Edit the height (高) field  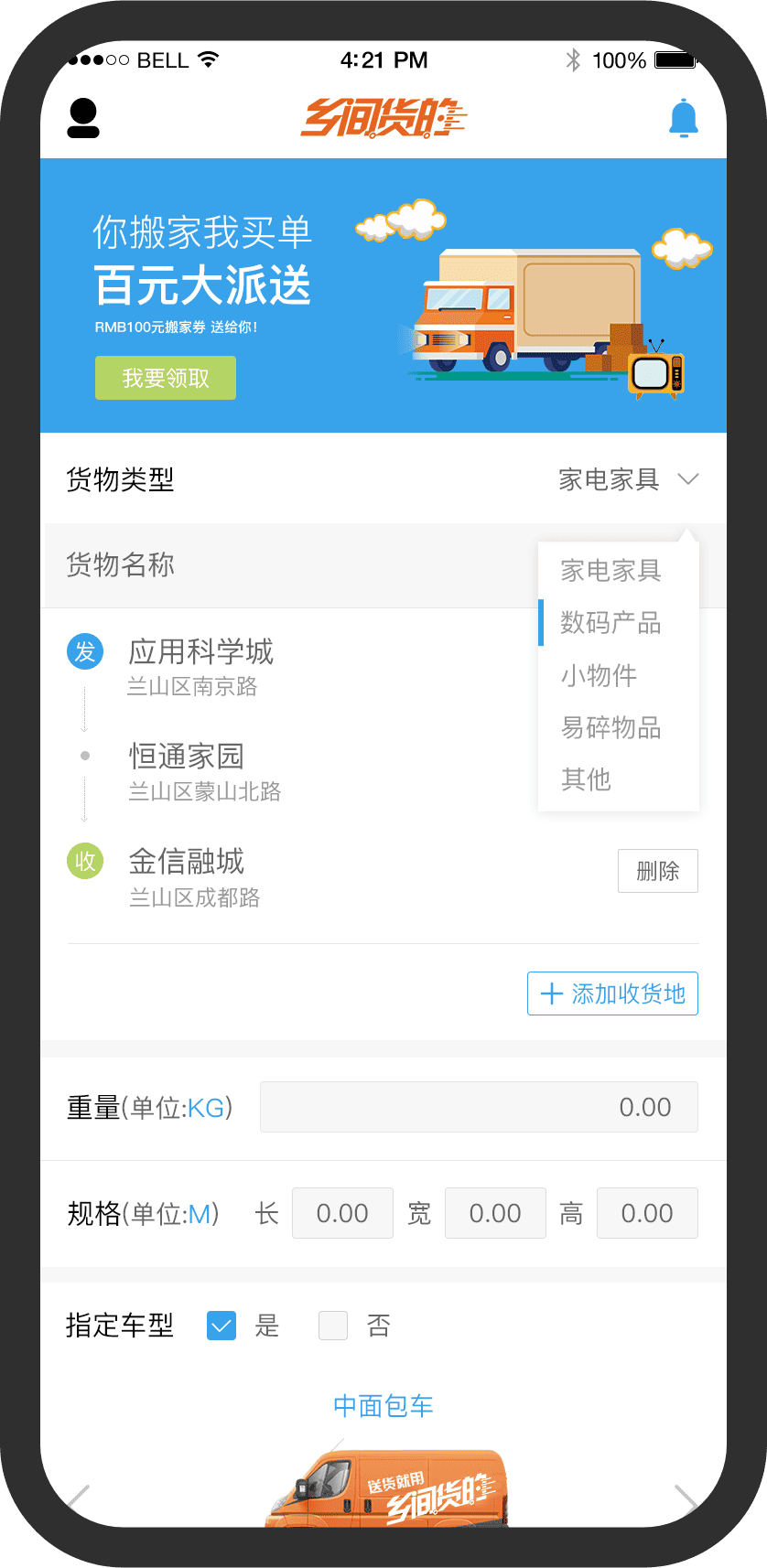pyautogui.click(x=647, y=1213)
